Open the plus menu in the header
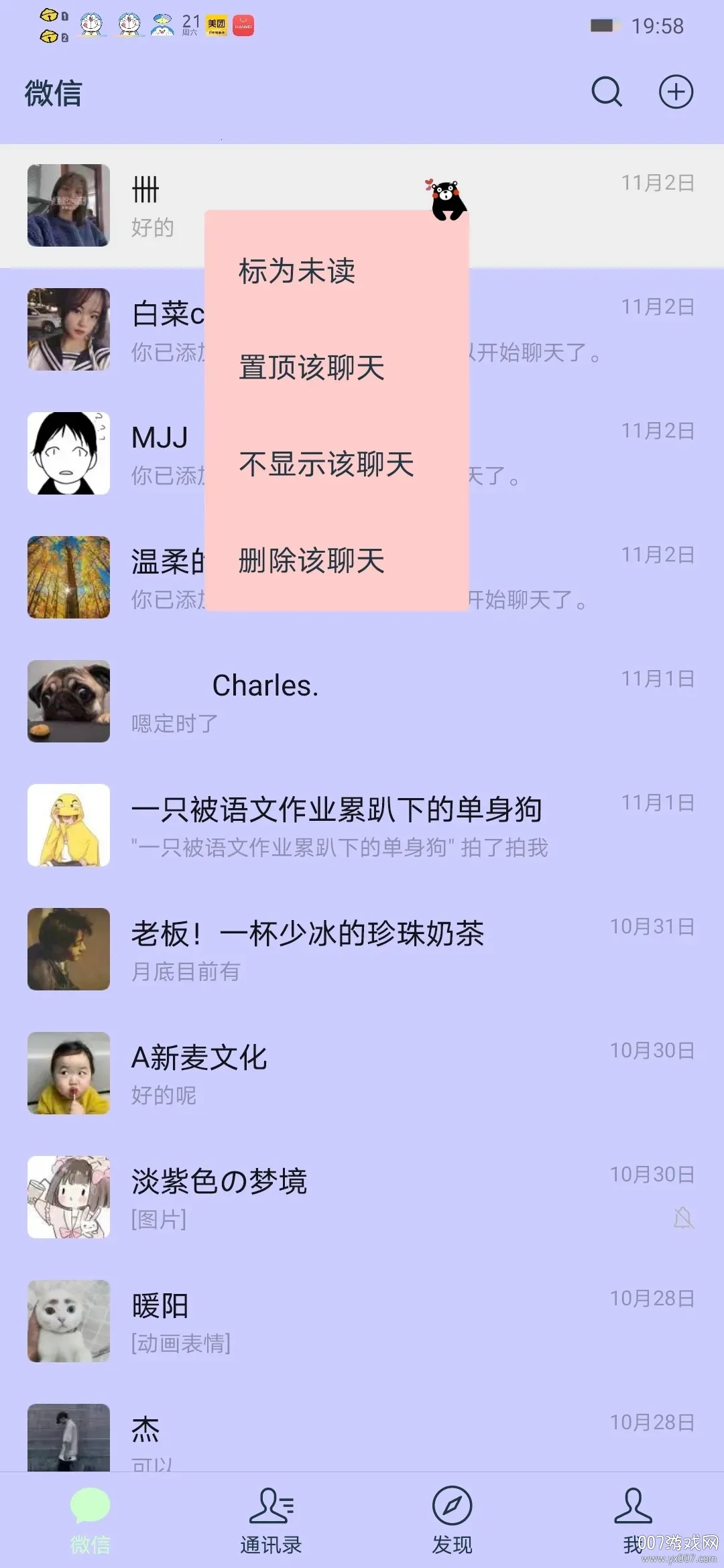Screen dimensions: 724x1568 tap(676, 92)
